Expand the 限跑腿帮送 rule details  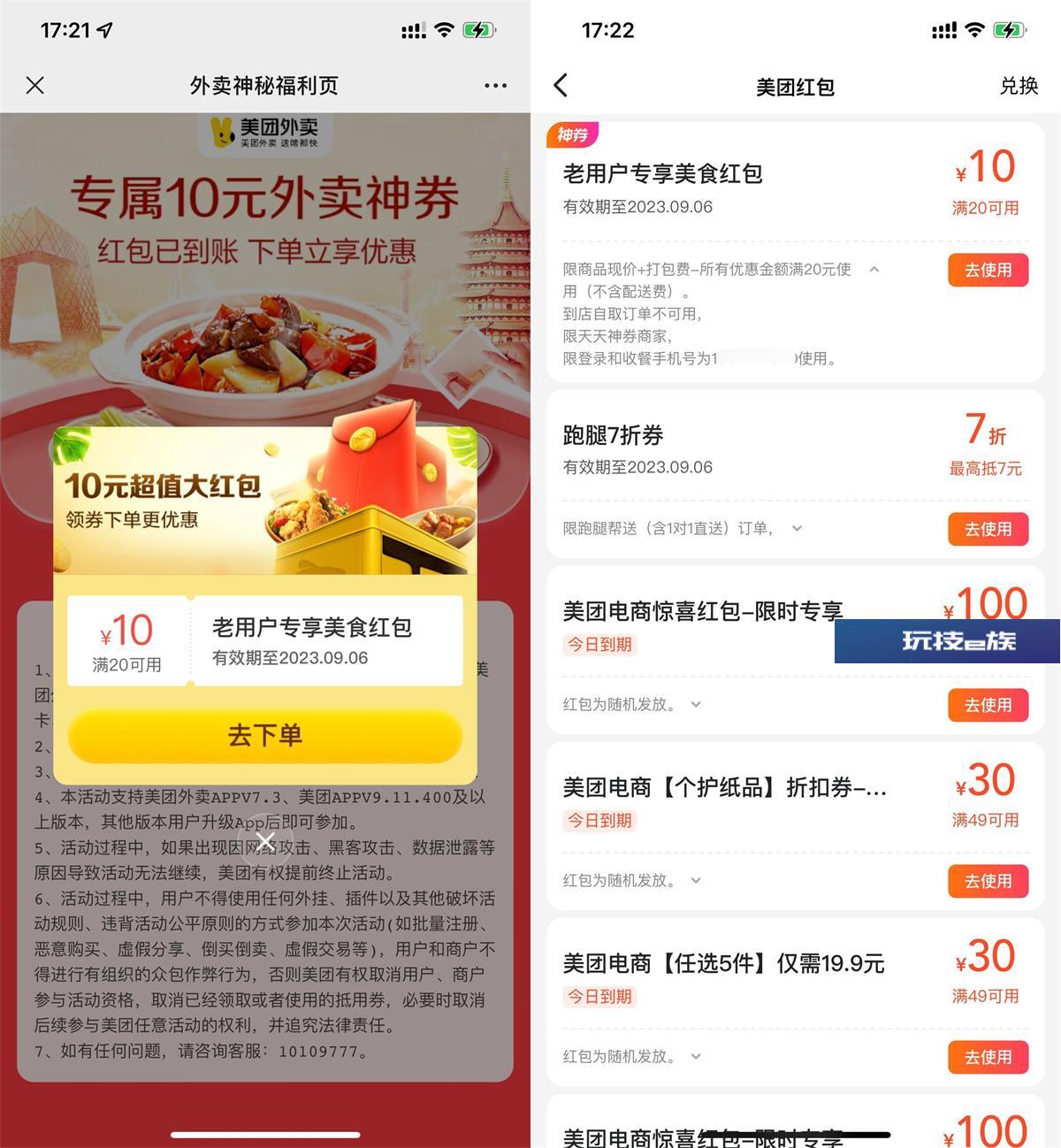click(x=797, y=529)
